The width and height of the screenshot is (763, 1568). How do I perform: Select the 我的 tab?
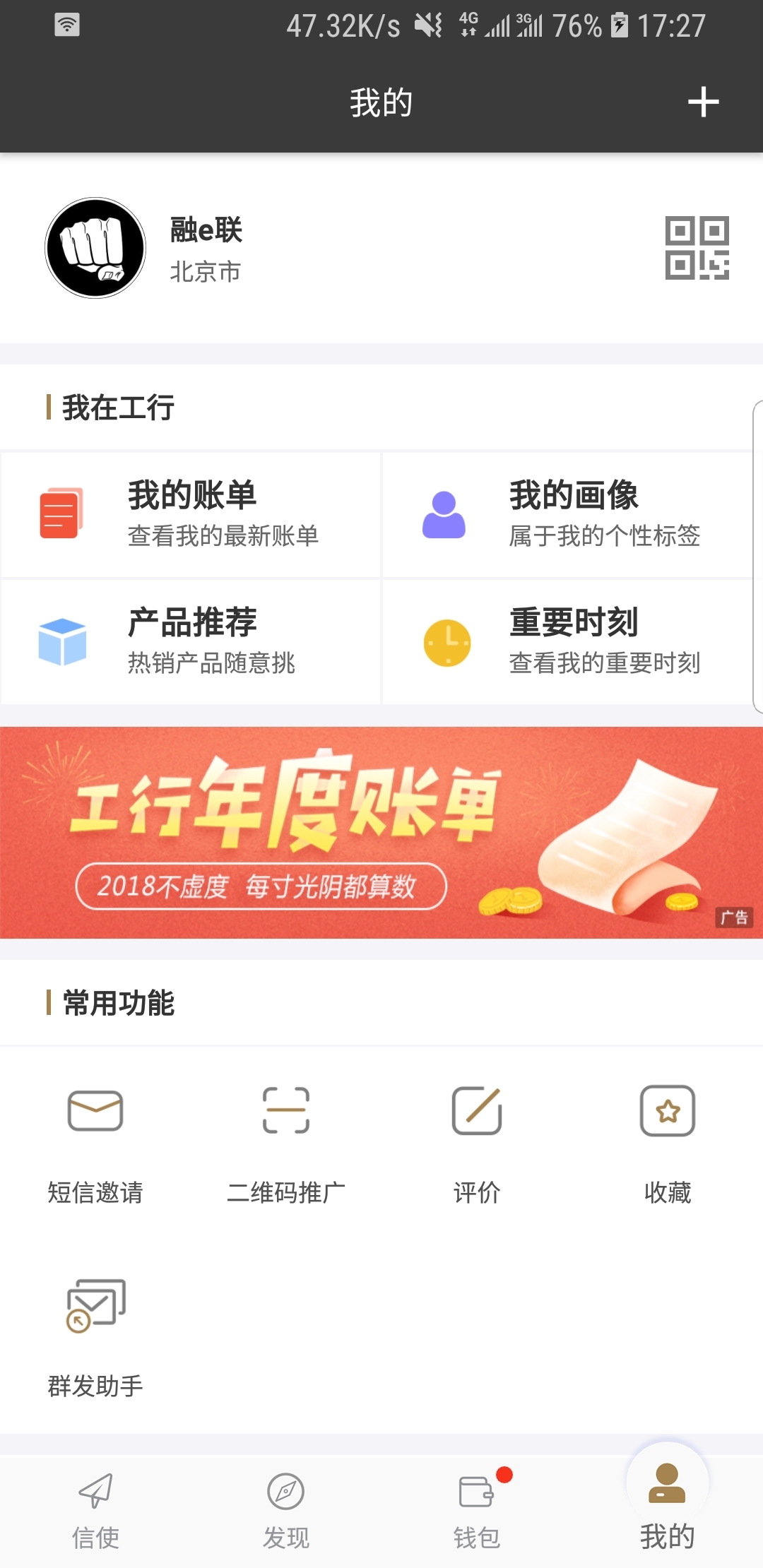tap(668, 1509)
